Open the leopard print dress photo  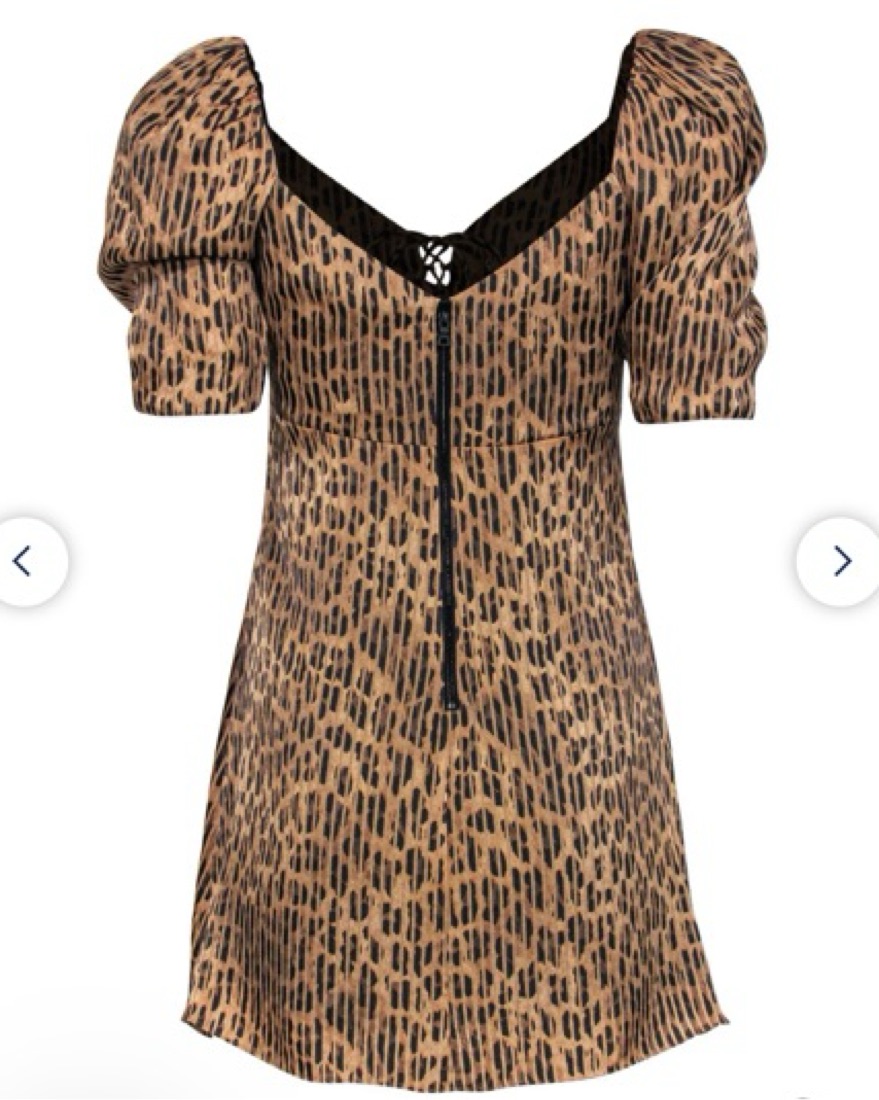440,600
